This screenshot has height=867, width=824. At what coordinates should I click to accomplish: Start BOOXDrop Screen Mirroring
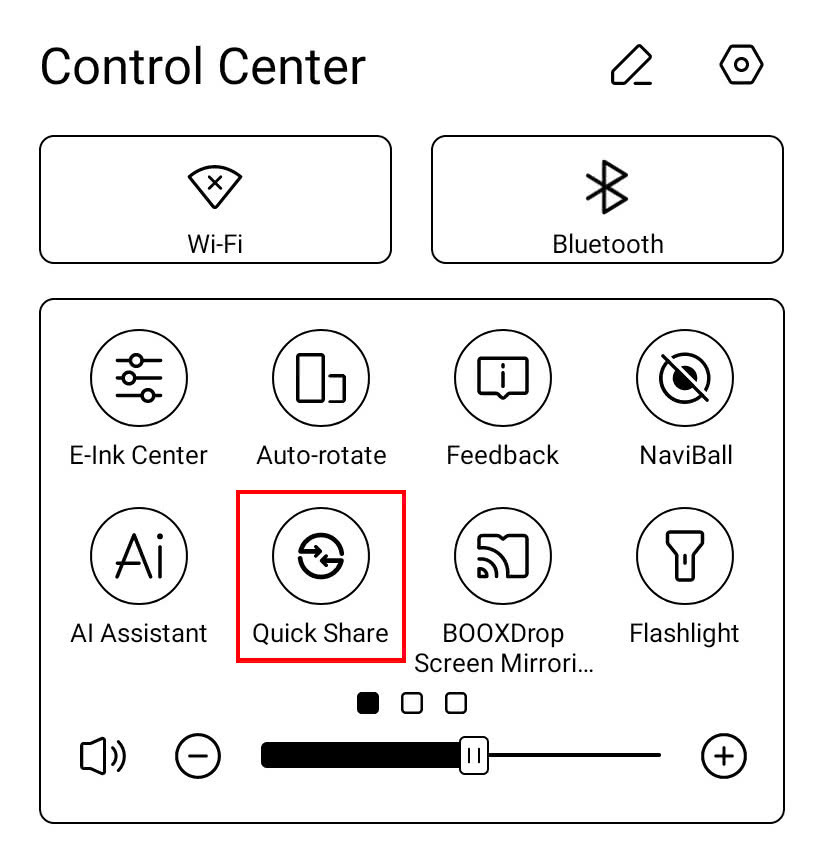pos(502,557)
